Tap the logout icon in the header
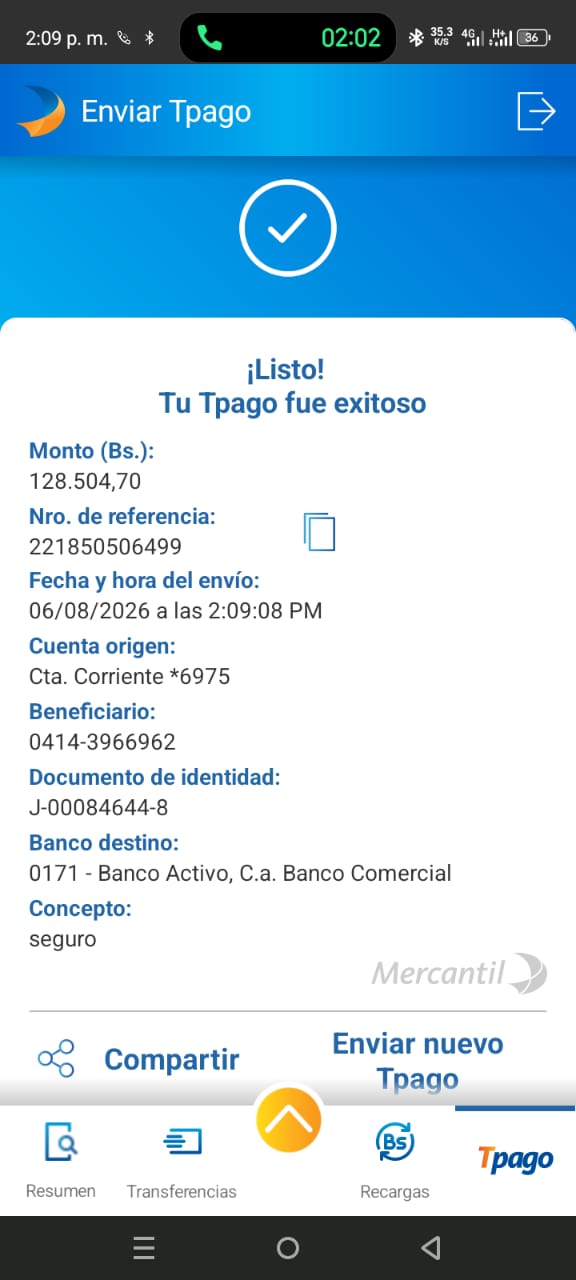The height and width of the screenshot is (1280, 576). coord(536,111)
